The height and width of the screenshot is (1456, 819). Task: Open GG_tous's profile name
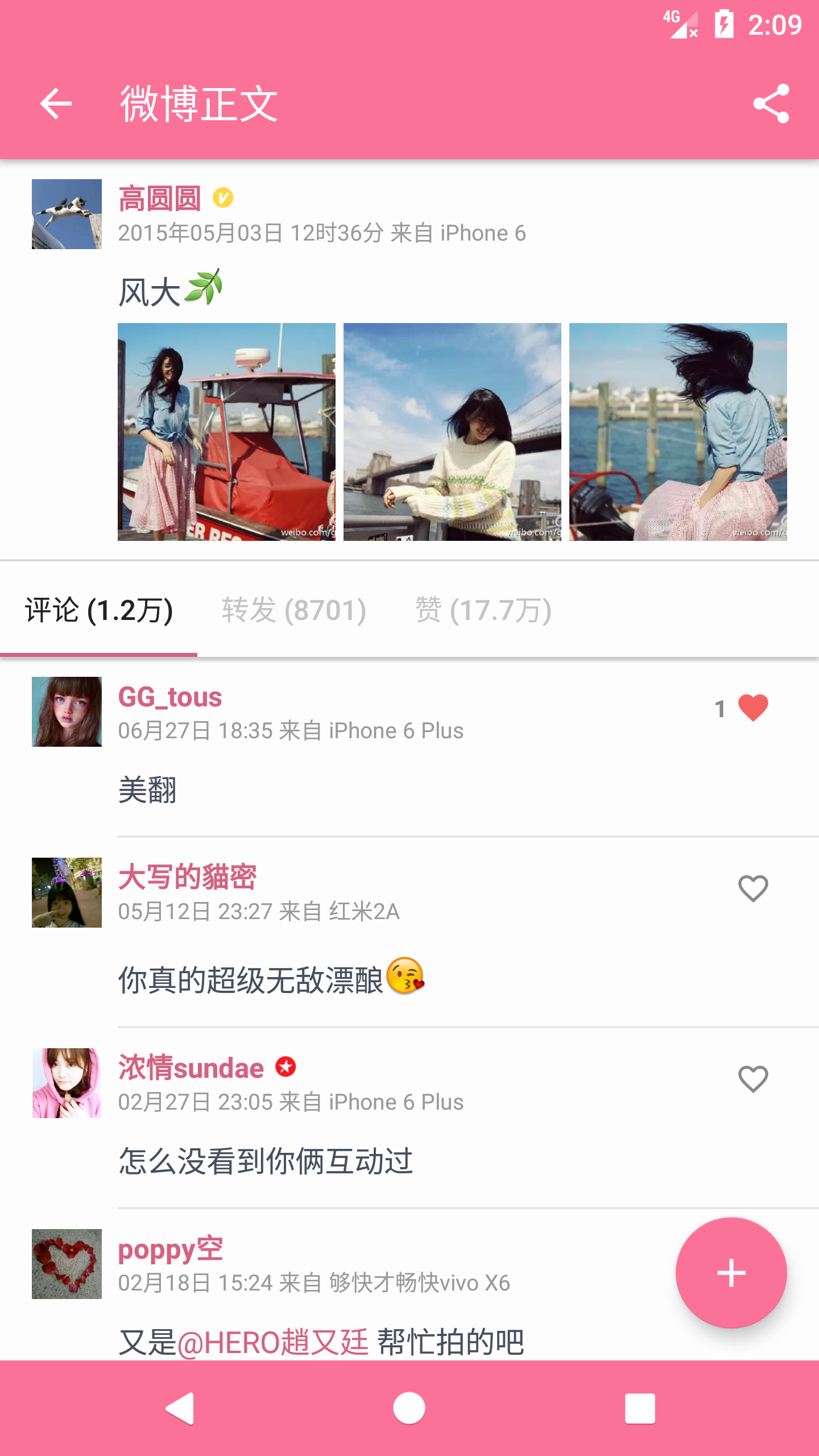170,697
